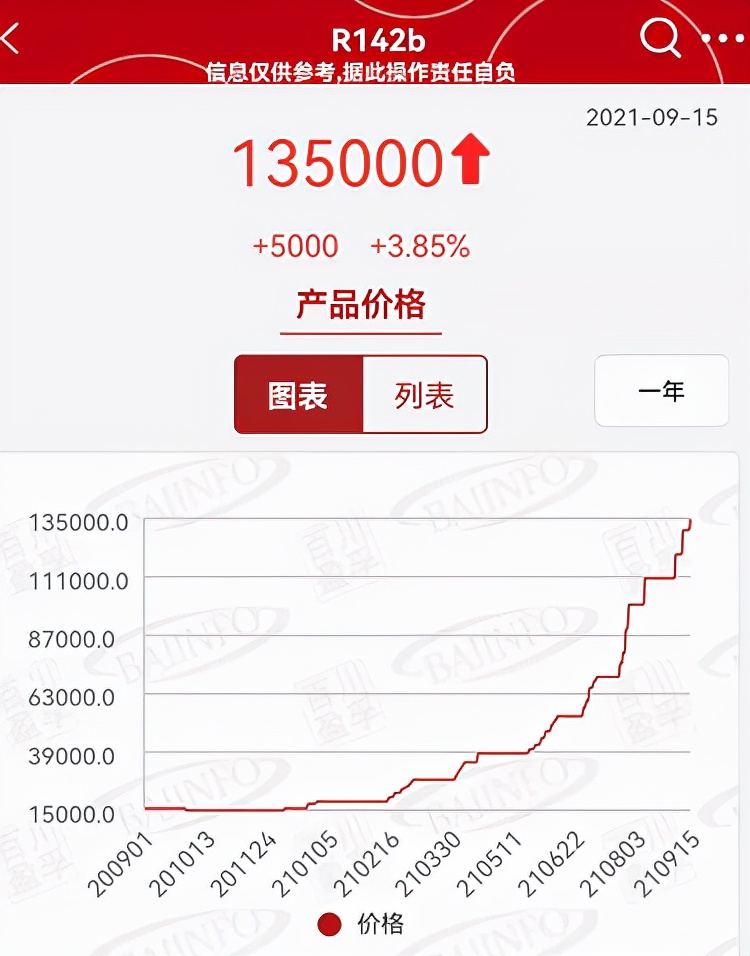Screen dimensions: 750x956
Task: Go back using the header arrow
Action: click(x=12, y=40)
